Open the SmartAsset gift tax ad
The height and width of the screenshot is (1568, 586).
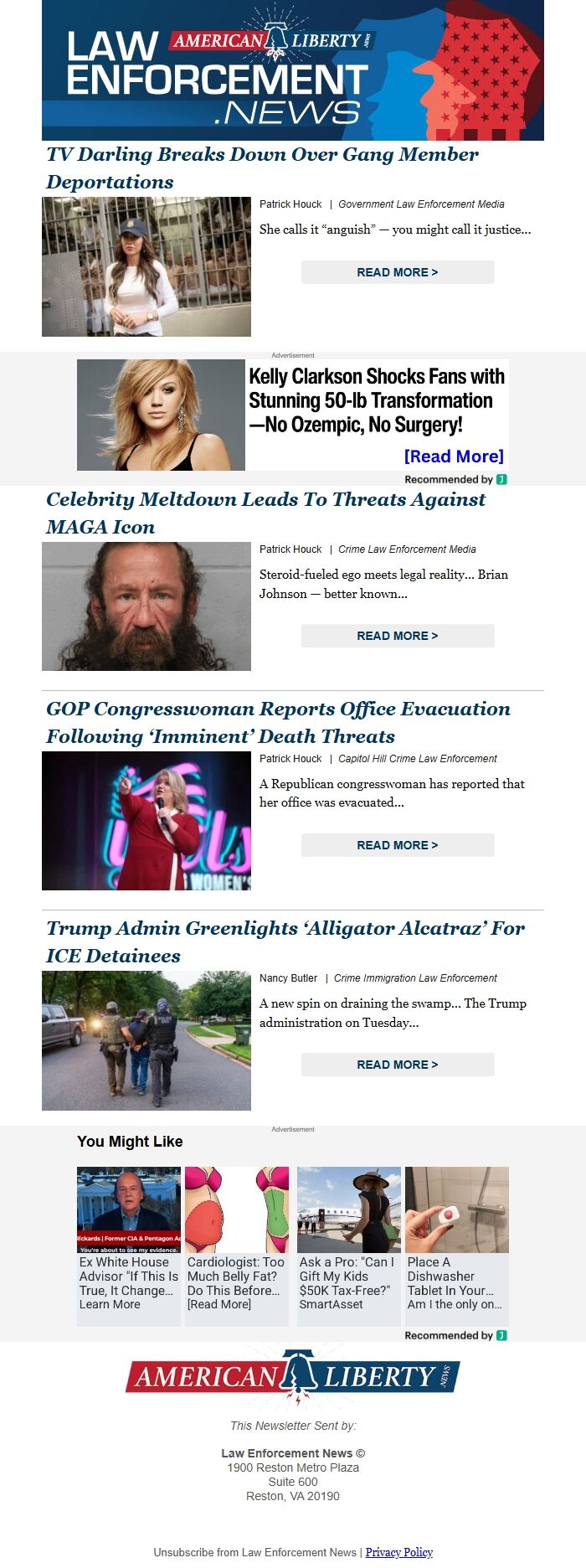pyautogui.click(x=349, y=1245)
